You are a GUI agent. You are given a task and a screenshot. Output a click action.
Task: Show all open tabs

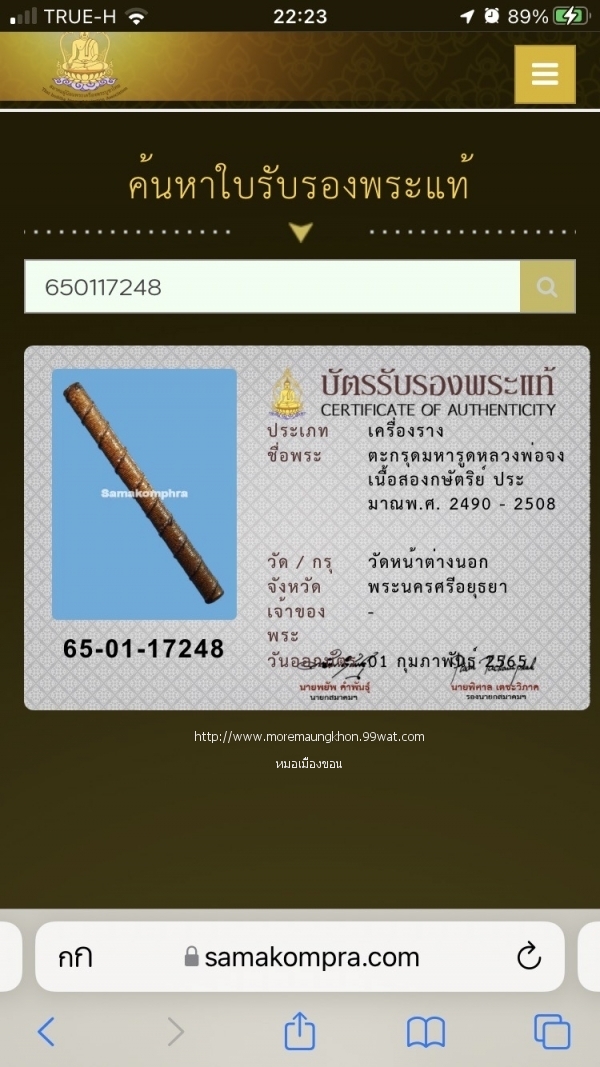(551, 1031)
